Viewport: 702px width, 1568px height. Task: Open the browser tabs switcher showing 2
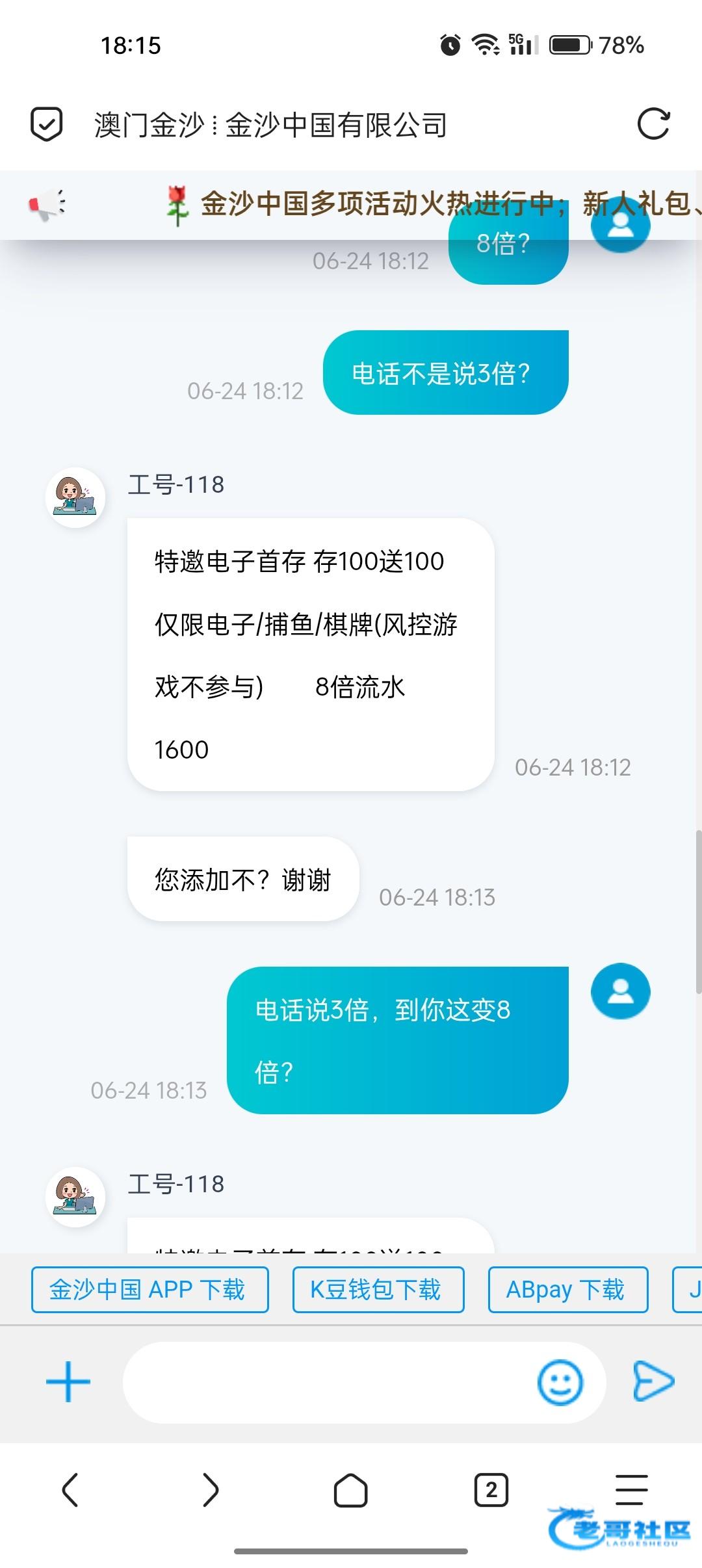pos(491,1489)
